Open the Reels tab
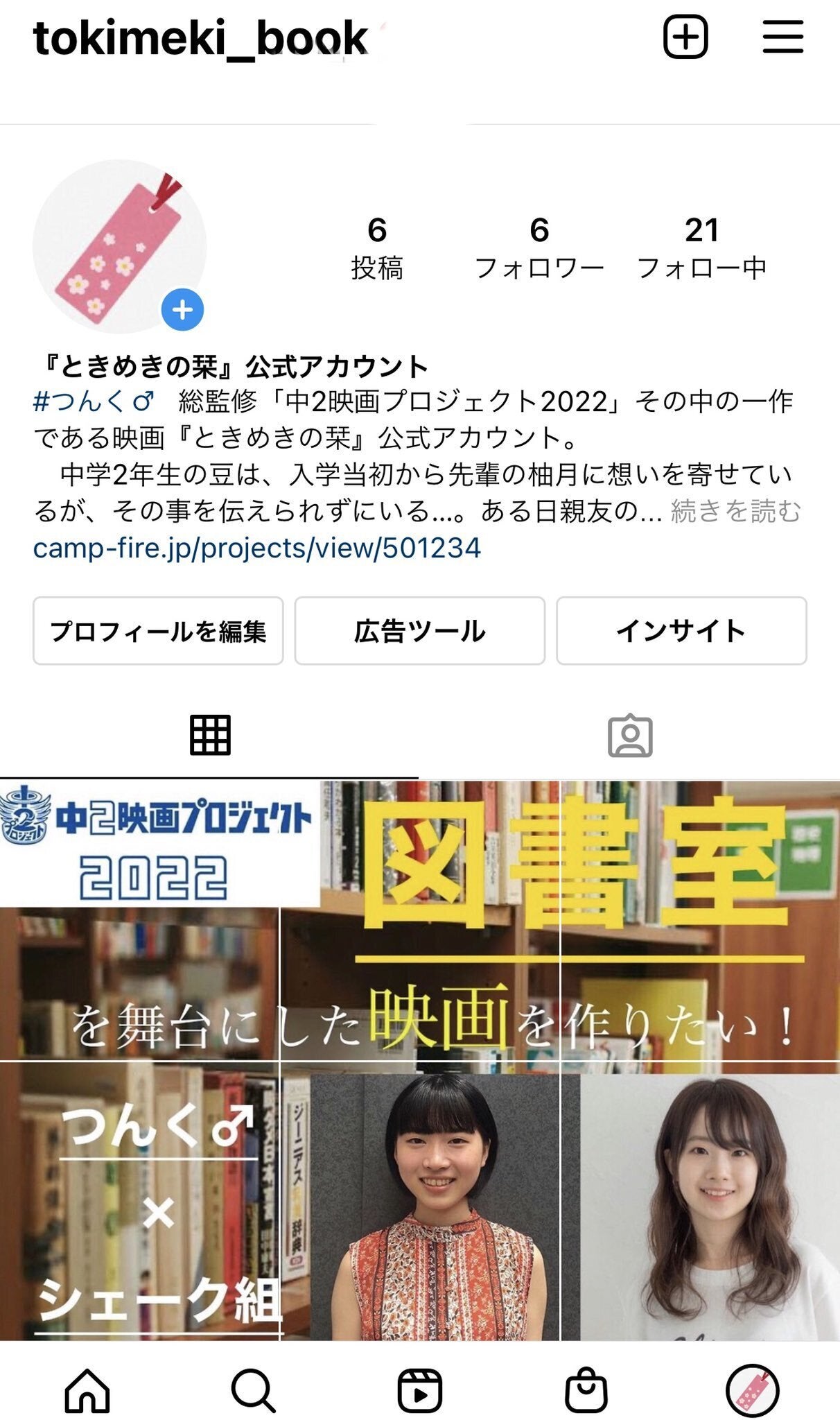Image resolution: width=840 pixels, height=1420 pixels. coord(419,1390)
